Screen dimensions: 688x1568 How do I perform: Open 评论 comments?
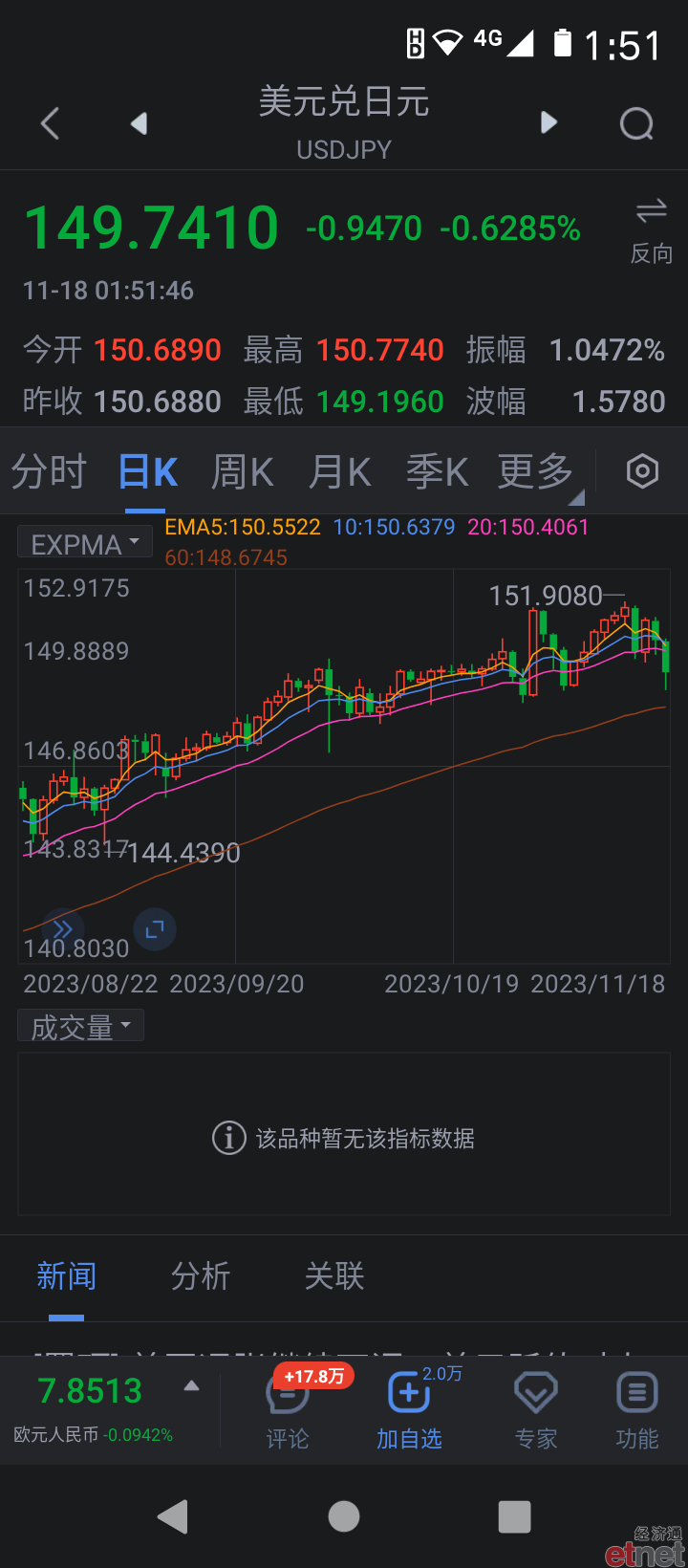tap(288, 1411)
